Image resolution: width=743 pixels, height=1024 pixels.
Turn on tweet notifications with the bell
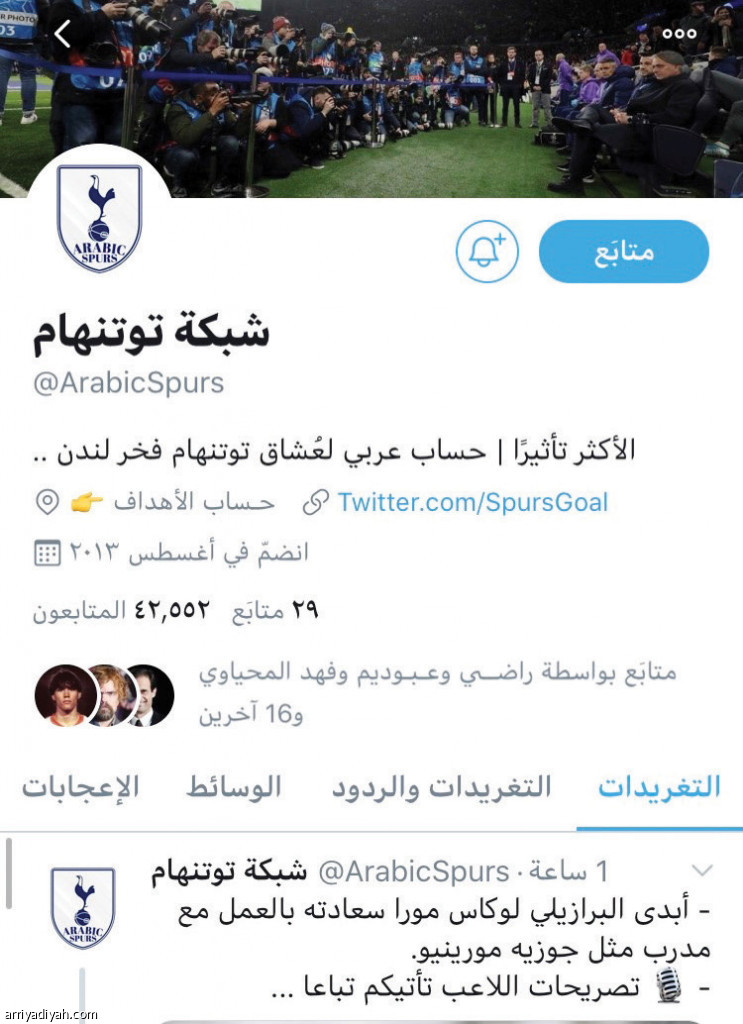click(x=487, y=250)
